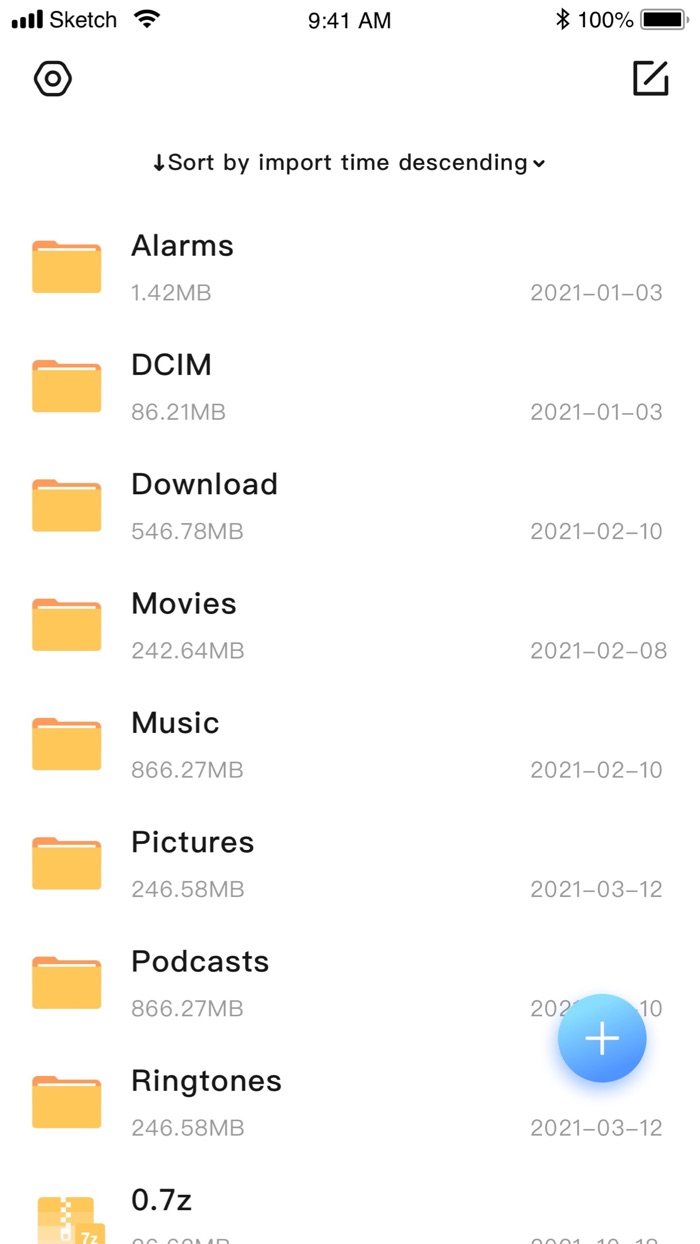The image size is (700, 1244).
Task: Open the settings hexagon icon
Action: (53, 79)
